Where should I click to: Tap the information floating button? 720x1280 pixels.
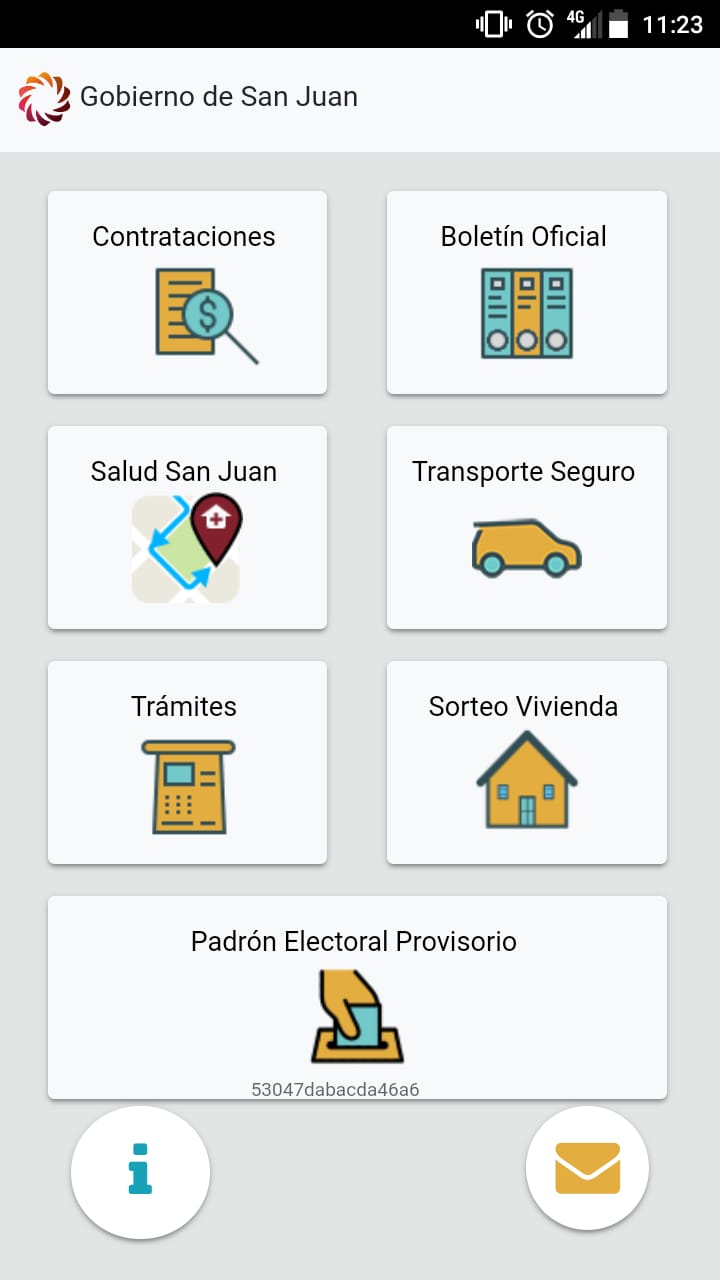click(140, 1171)
